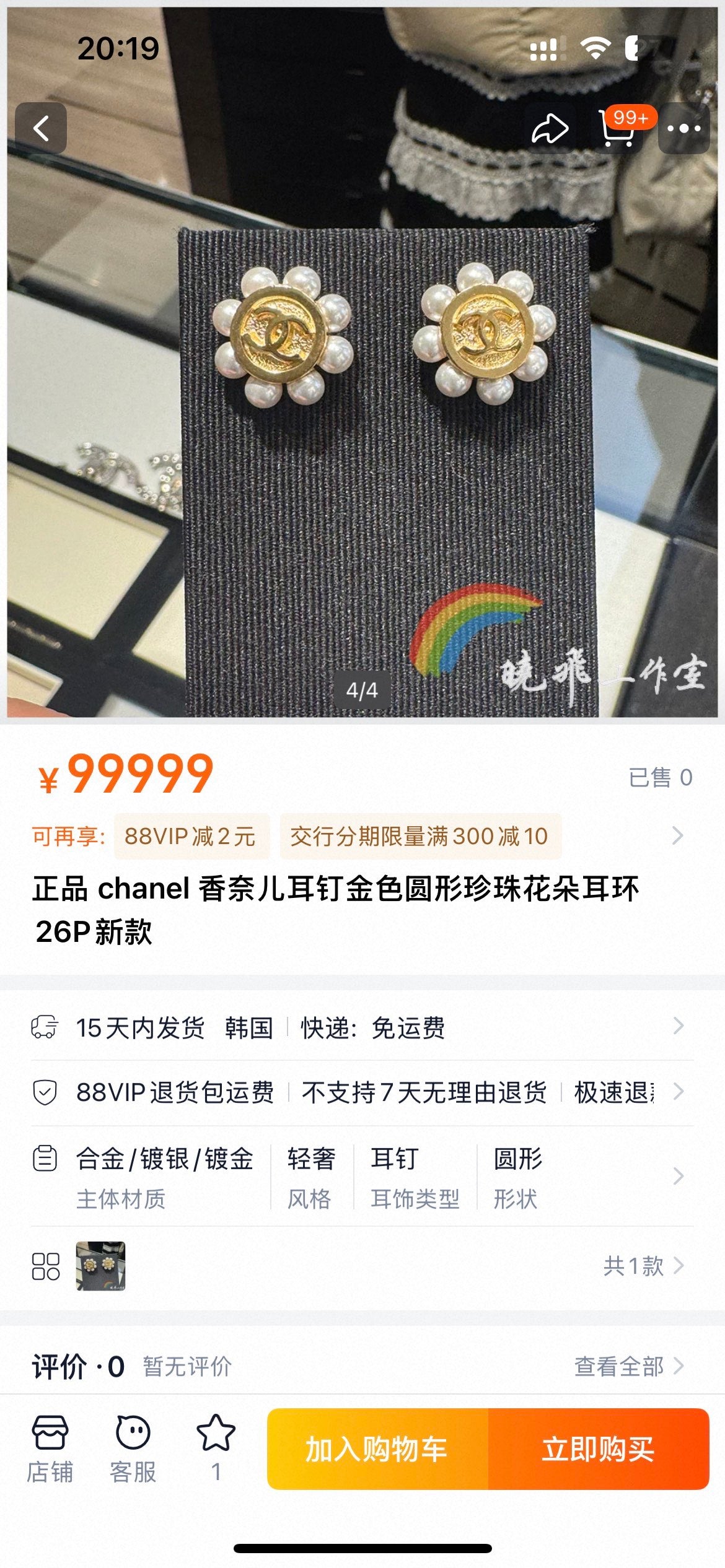Add item with 加入购物车
The height and width of the screenshot is (1568, 725).
(x=377, y=1449)
